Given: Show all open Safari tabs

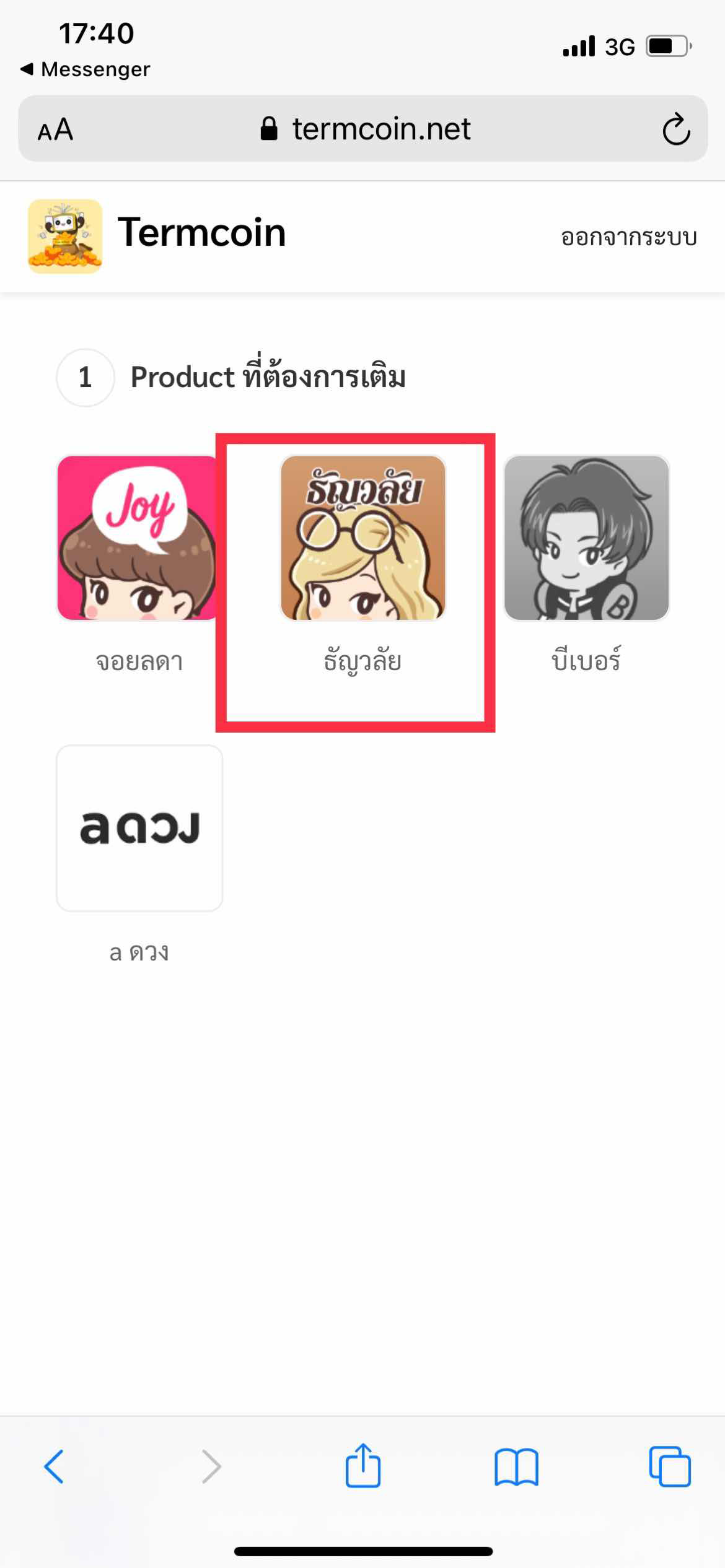Looking at the screenshot, I should (x=669, y=1466).
